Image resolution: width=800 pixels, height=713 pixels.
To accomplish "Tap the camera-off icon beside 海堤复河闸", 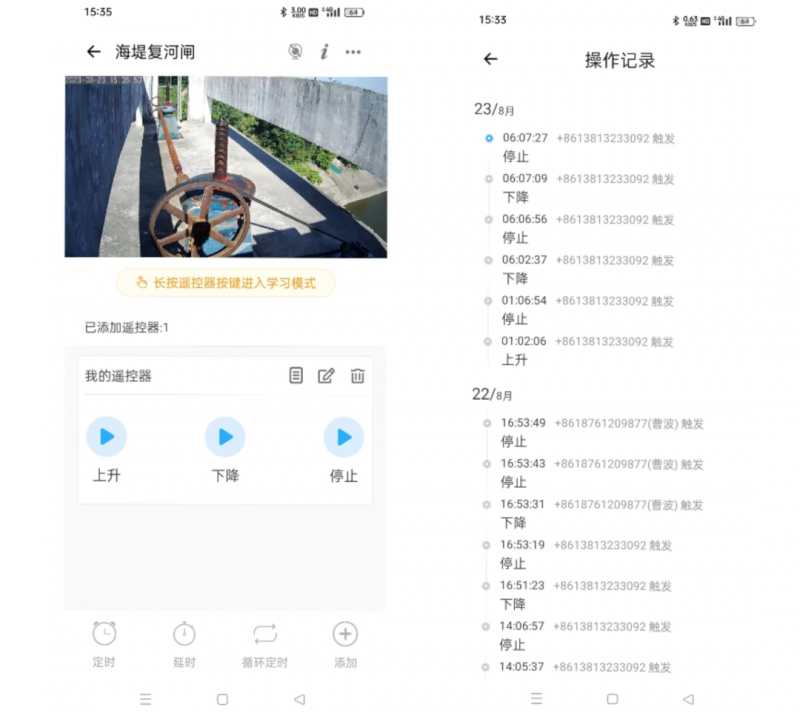I will pyautogui.click(x=295, y=52).
